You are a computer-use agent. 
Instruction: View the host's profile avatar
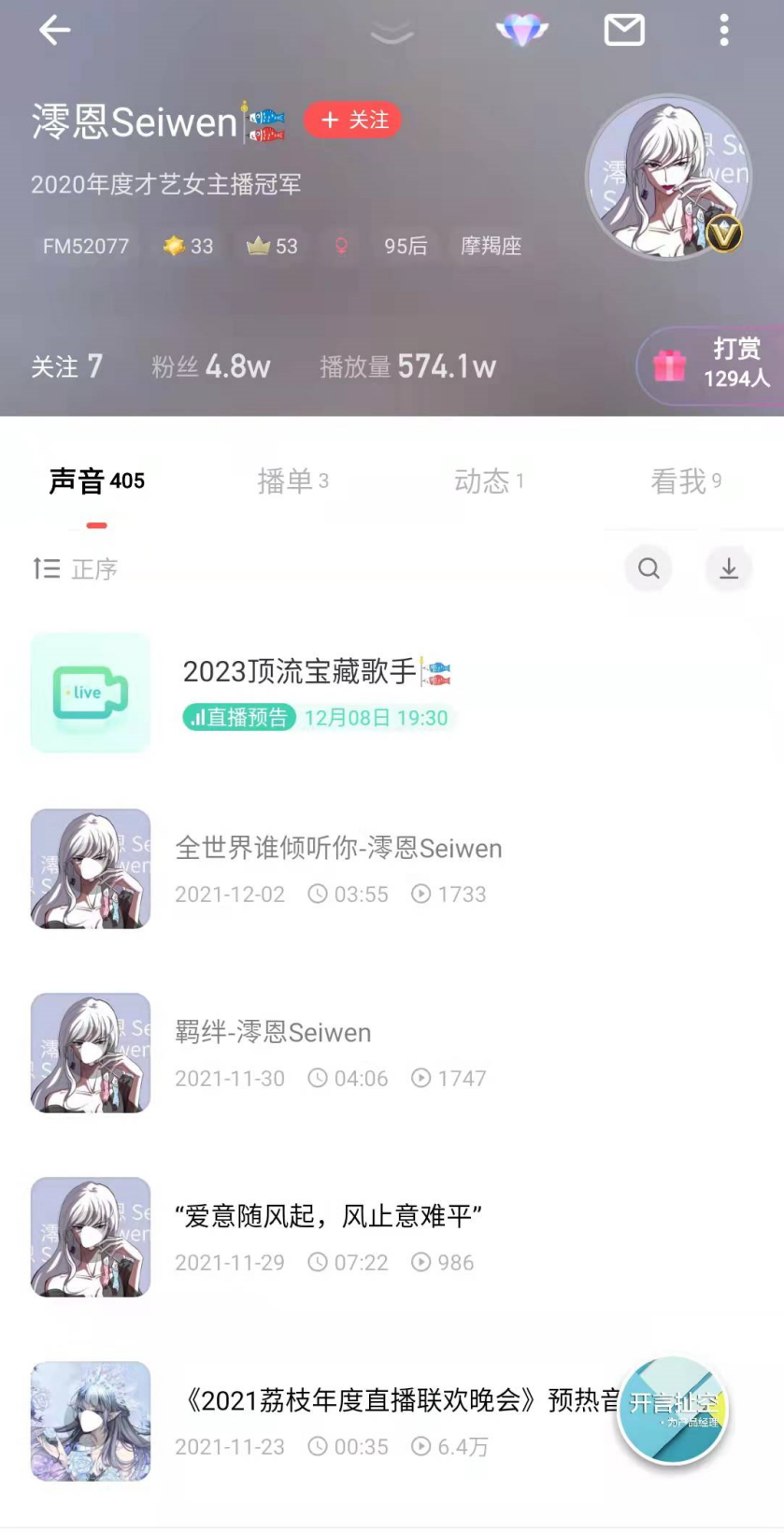[x=667, y=178]
